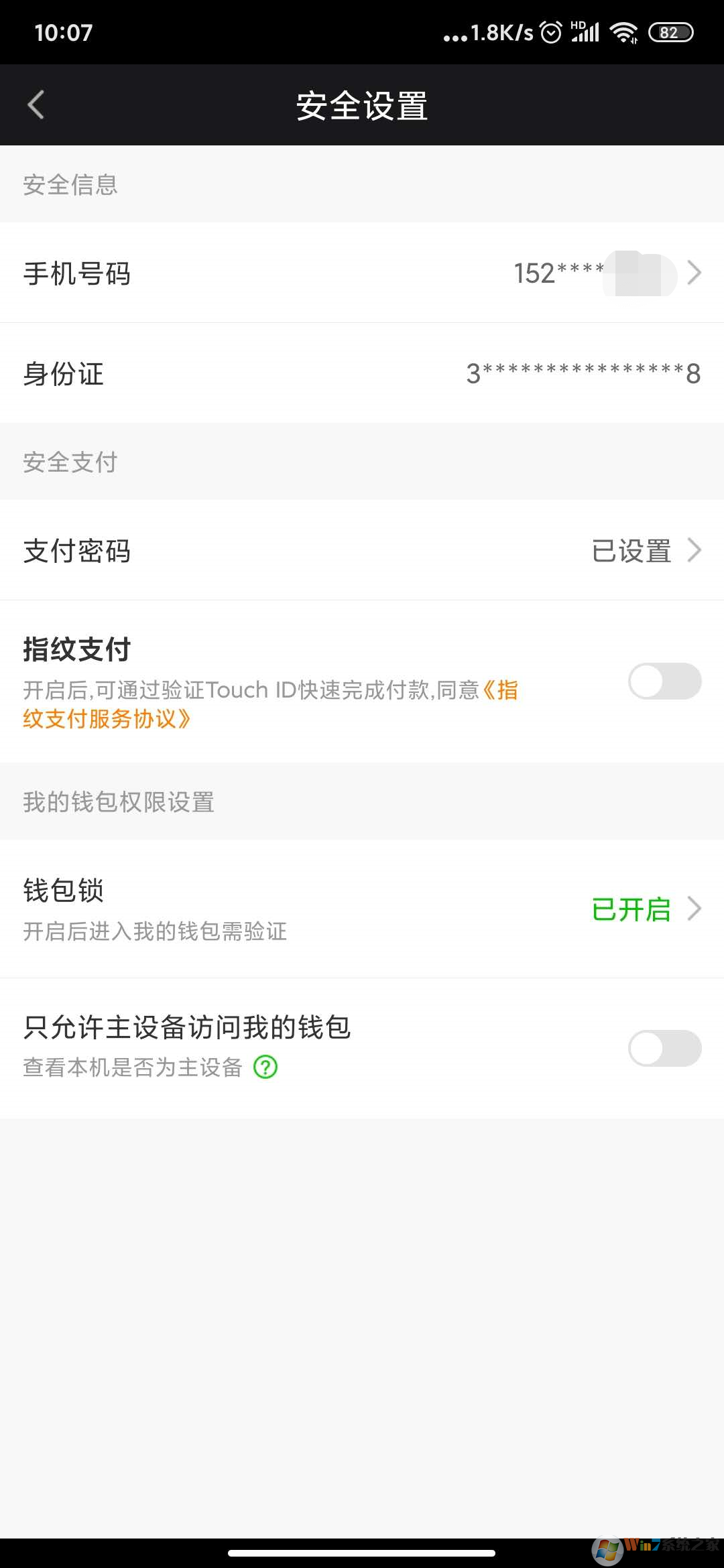
Task: Tap the 已设置 payment password status
Action: pos(631,549)
